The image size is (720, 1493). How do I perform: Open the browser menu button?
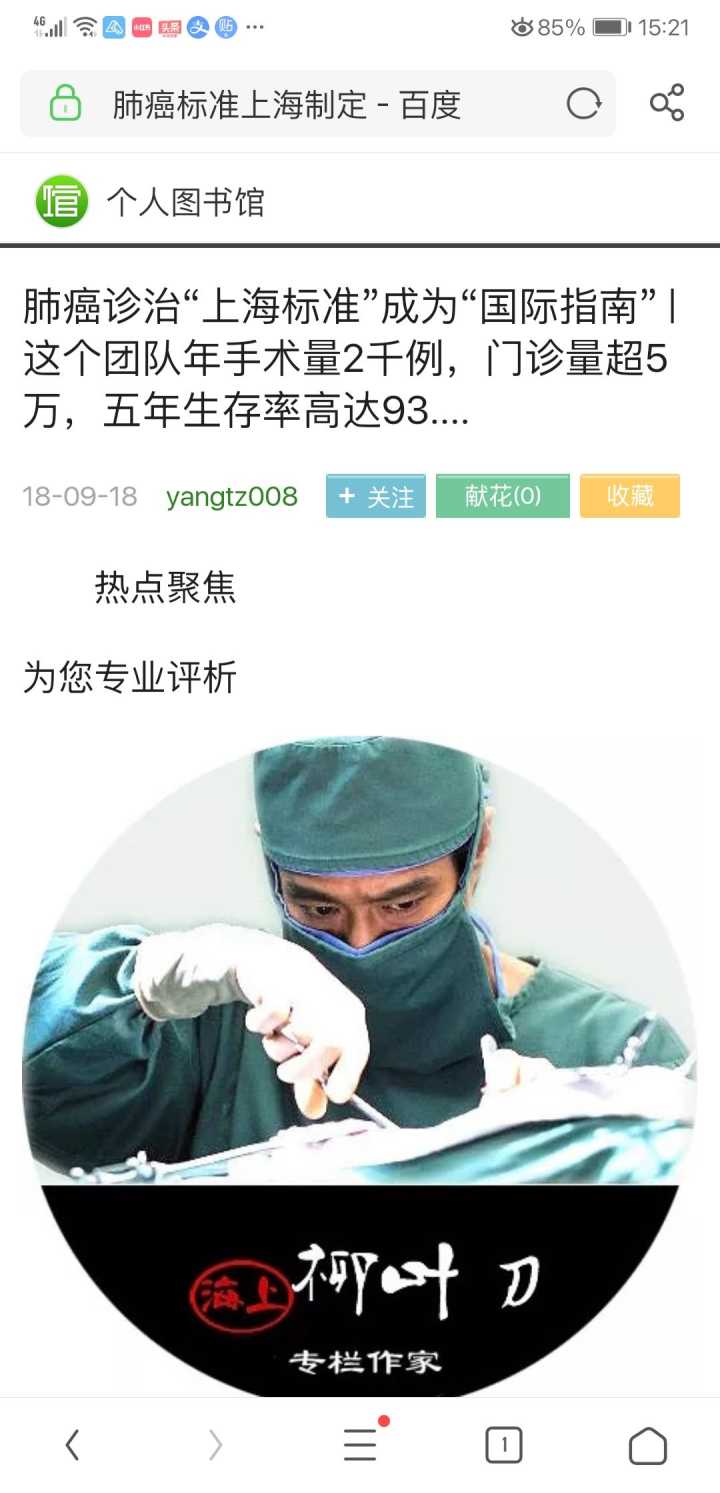pyautogui.click(x=360, y=1445)
